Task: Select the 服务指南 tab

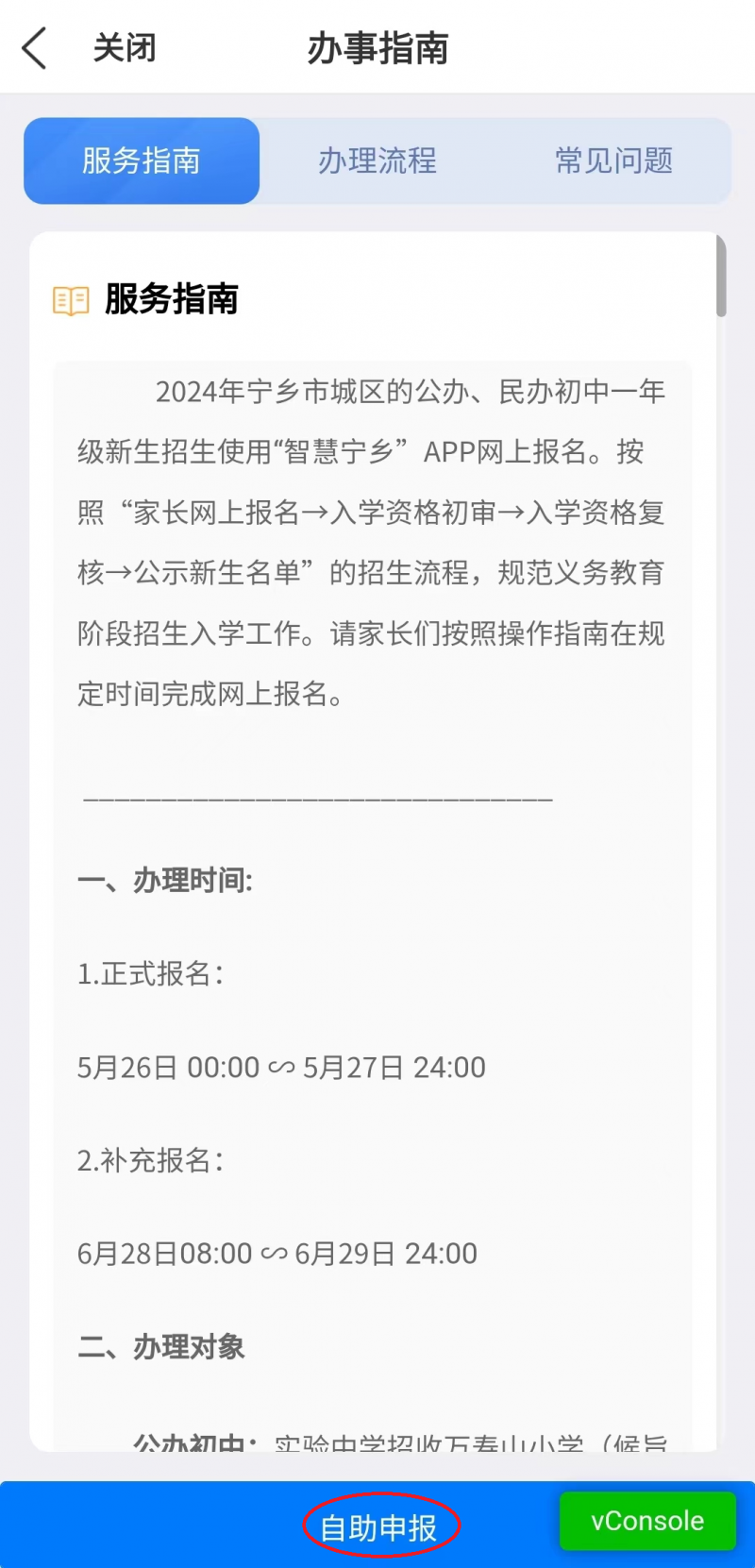Action: [x=142, y=160]
